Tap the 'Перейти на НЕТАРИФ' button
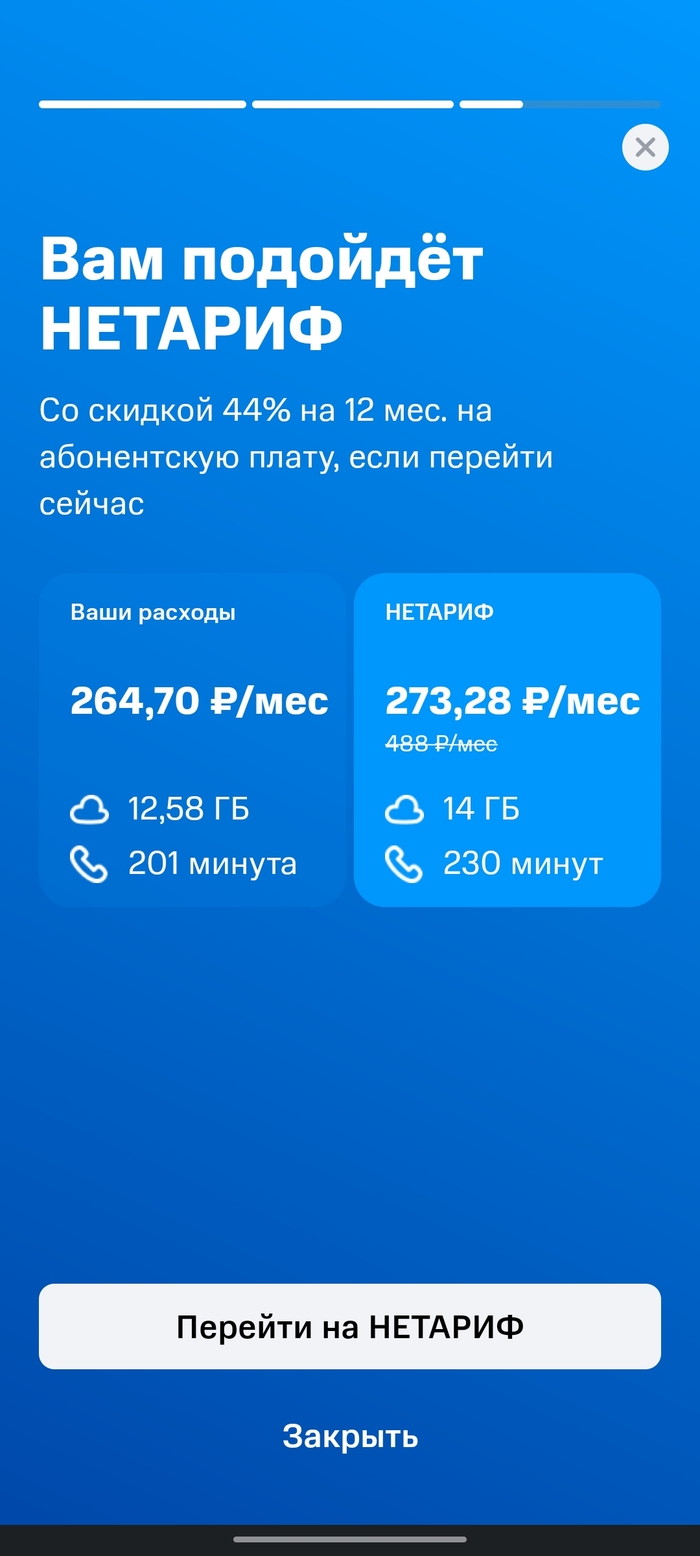Viewport: 700px width, 1556px height. click(x=350, y=1326)
